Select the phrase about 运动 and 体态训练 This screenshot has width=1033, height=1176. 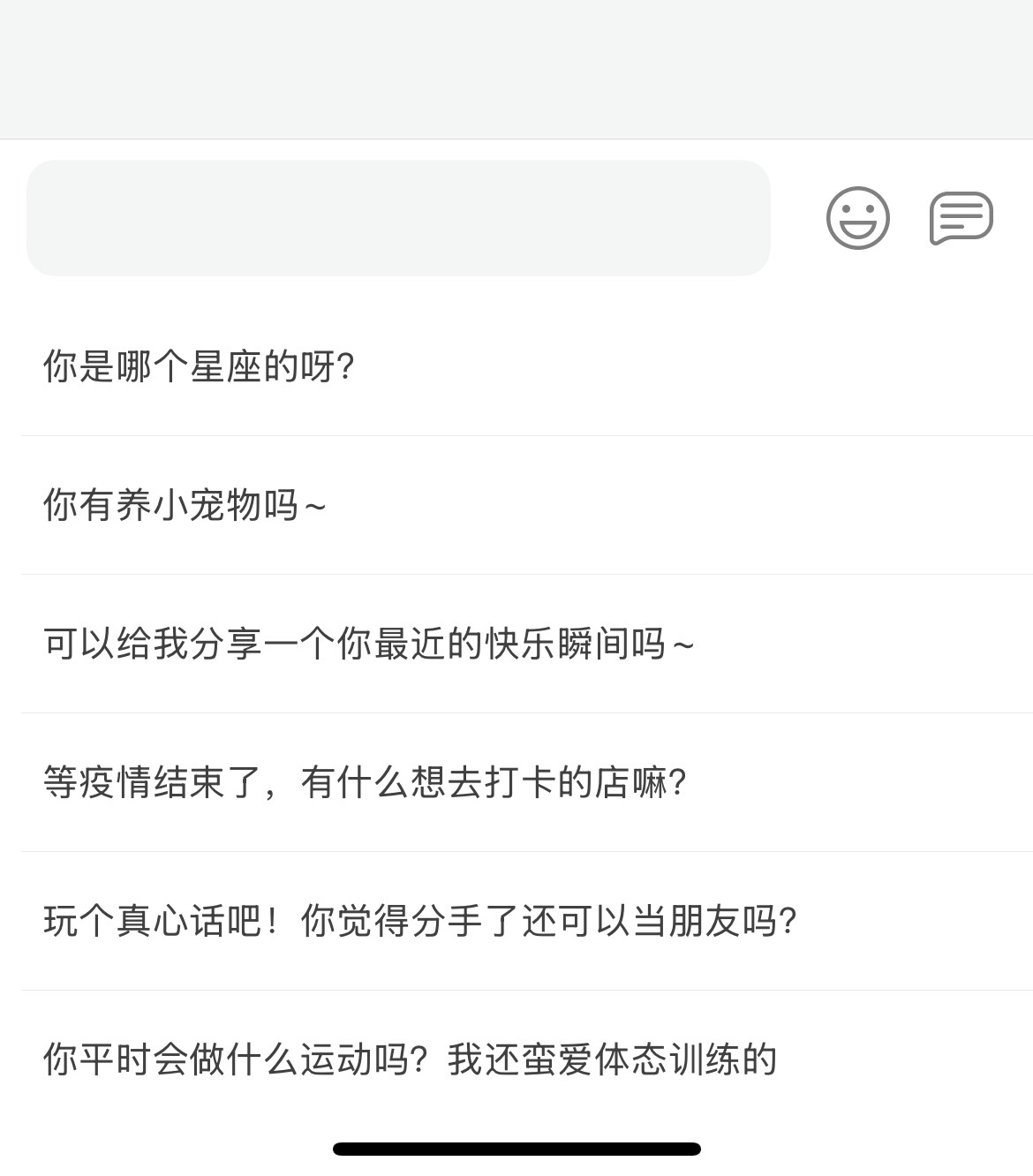click(x=410, y=1059)
